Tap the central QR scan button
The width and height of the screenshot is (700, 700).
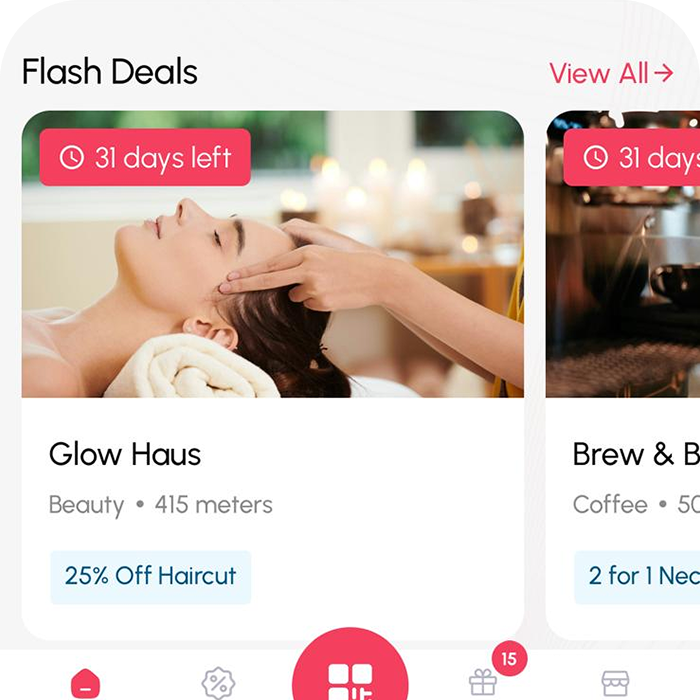point(350,675)
